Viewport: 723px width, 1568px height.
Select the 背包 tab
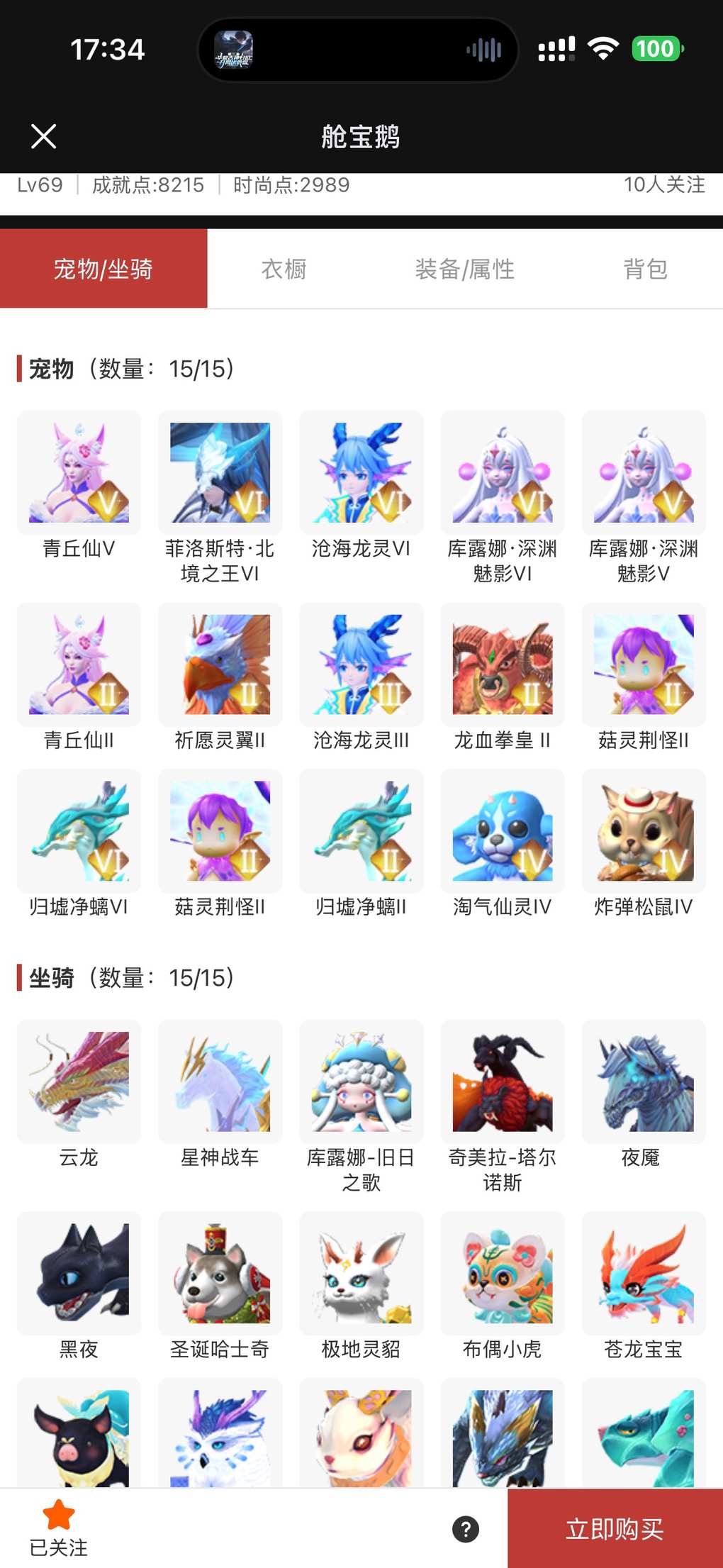tap(645, 269)
